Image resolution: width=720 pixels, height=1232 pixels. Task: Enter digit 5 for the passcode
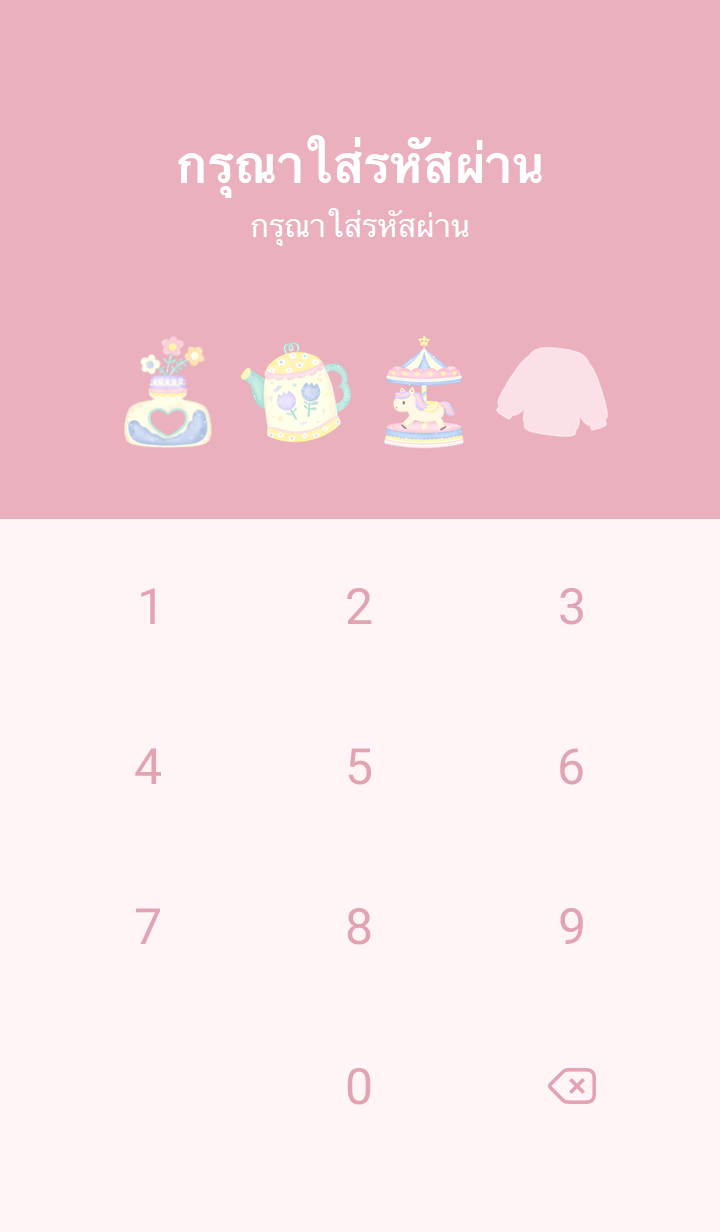(359, 767)
